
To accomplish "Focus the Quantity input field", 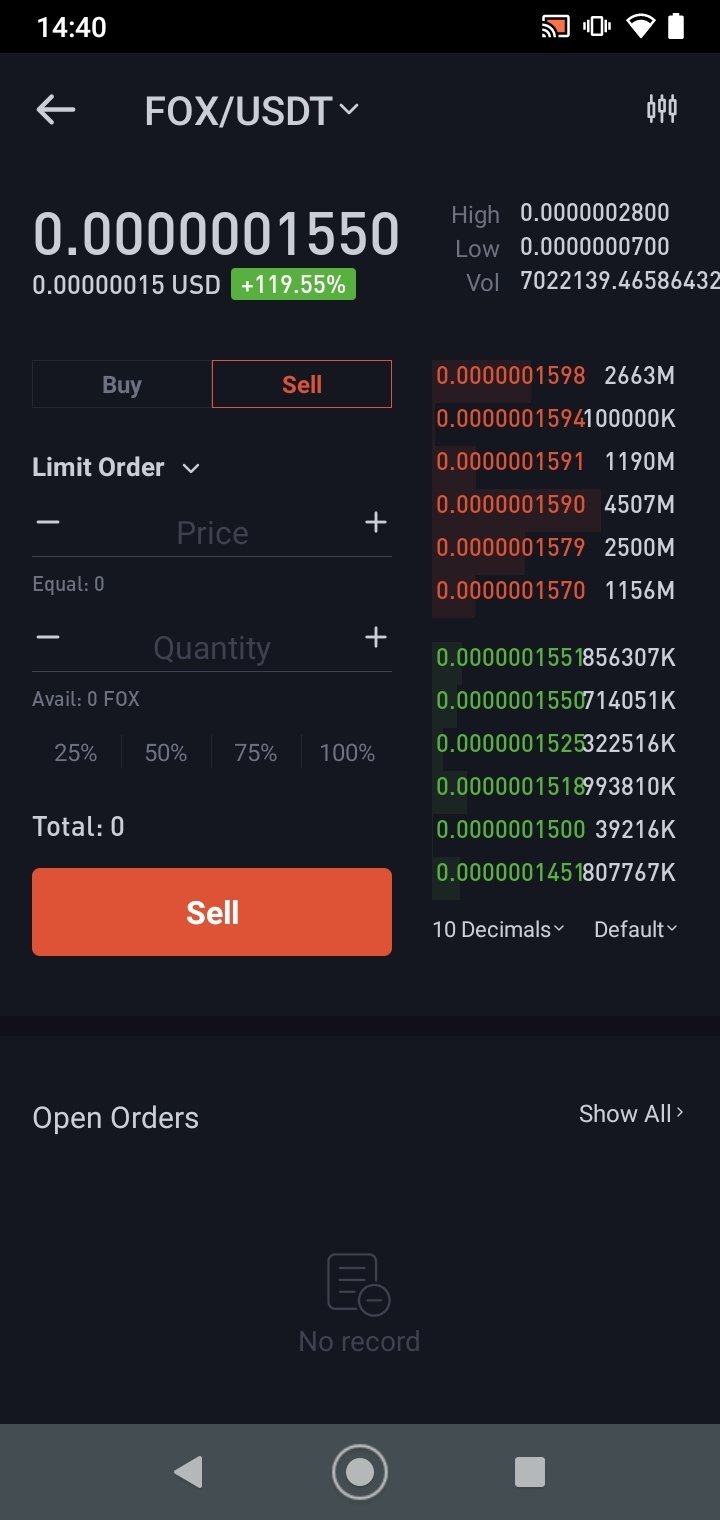I will click(212, 648).
